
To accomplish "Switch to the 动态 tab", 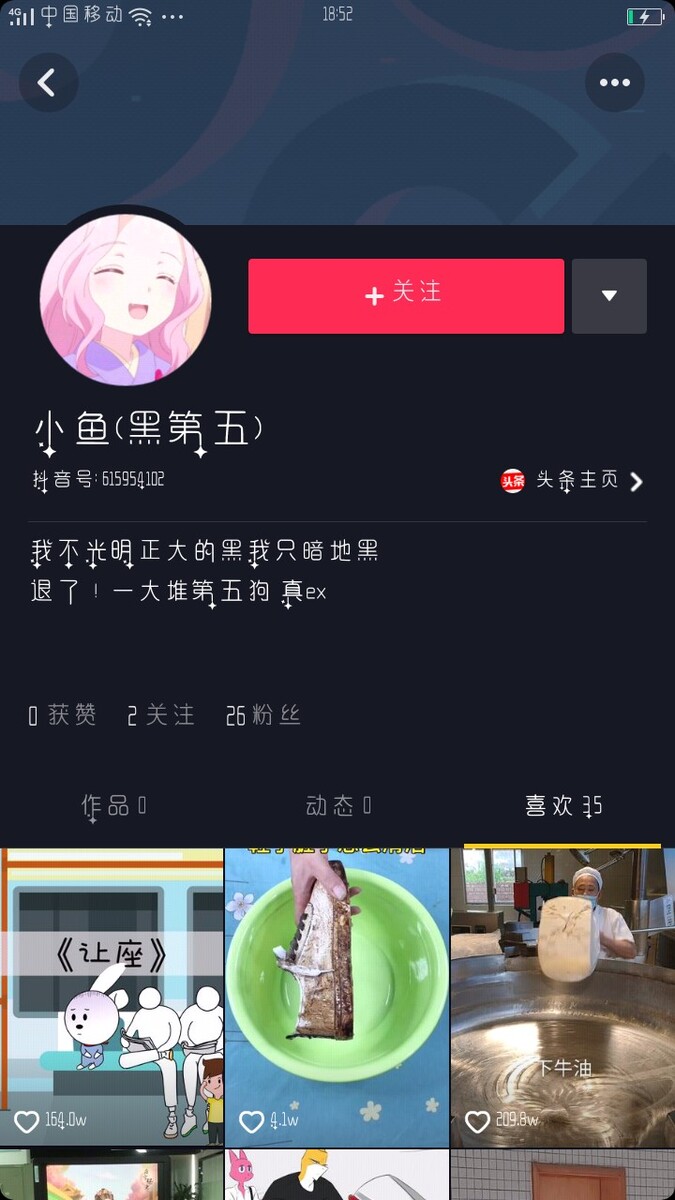I will pyautogui.click(x=338, y=806).
